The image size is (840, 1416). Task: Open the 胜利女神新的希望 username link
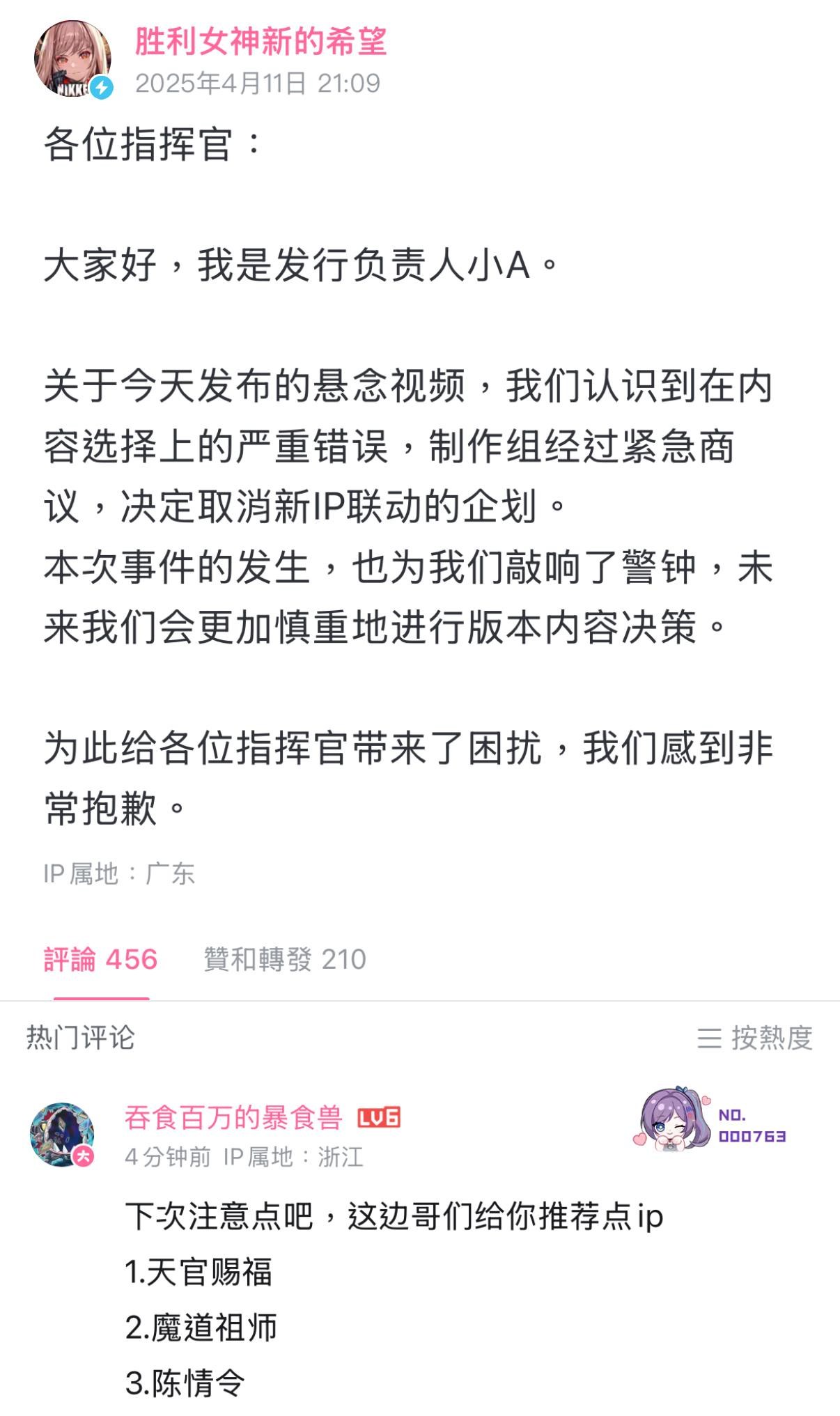pos(260,41)
